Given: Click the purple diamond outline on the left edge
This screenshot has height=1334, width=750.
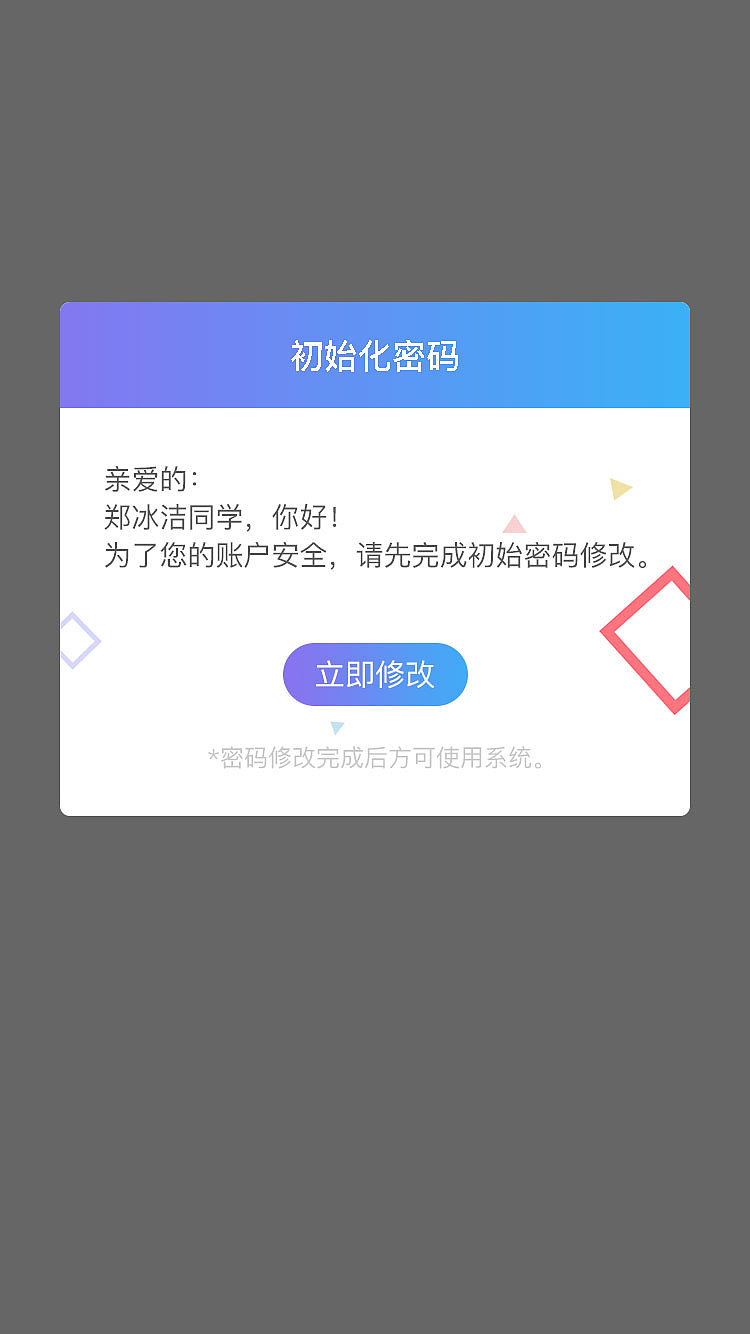Looking at the screenshot, I should (x=80, y=638).
